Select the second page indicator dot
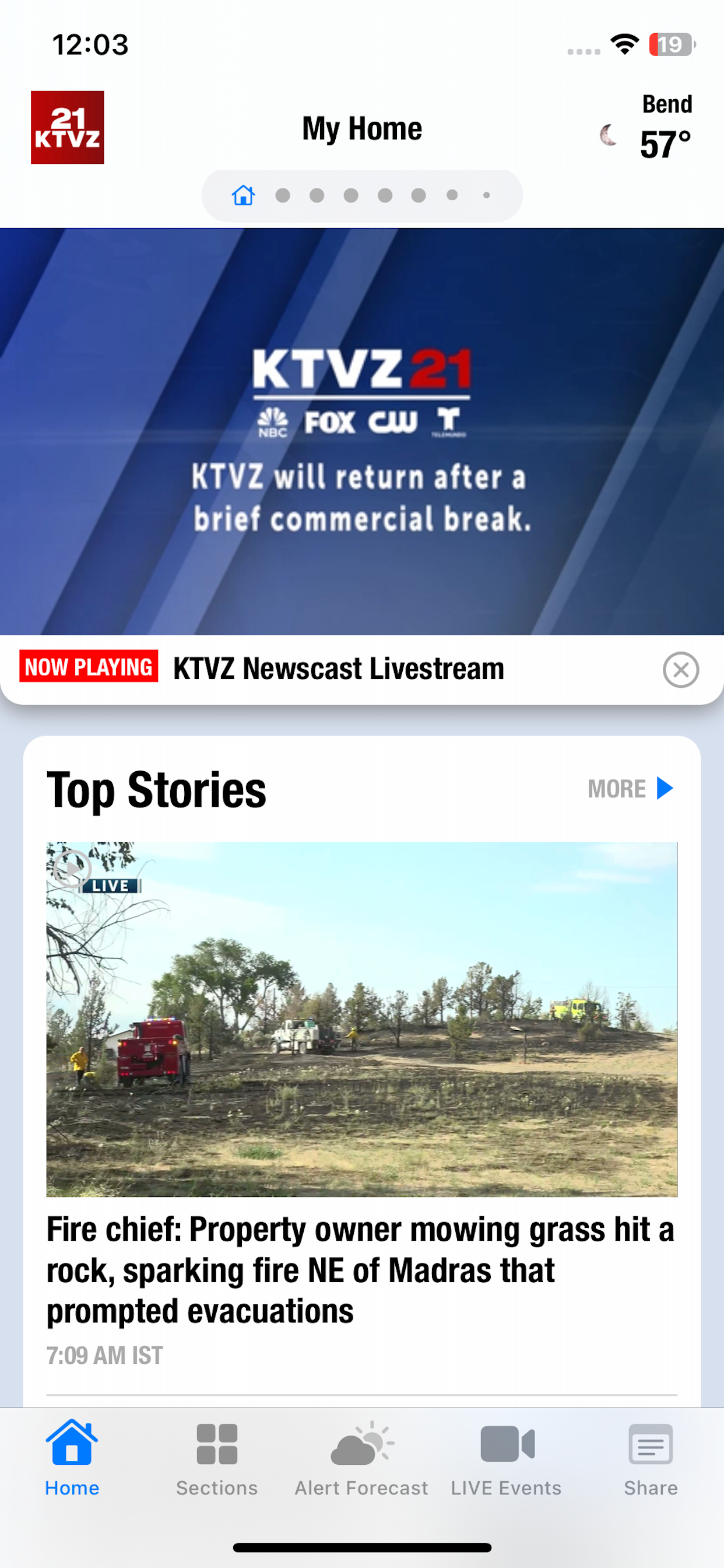The width and height of the screenshot is (724, 1568). coord(283,195)
